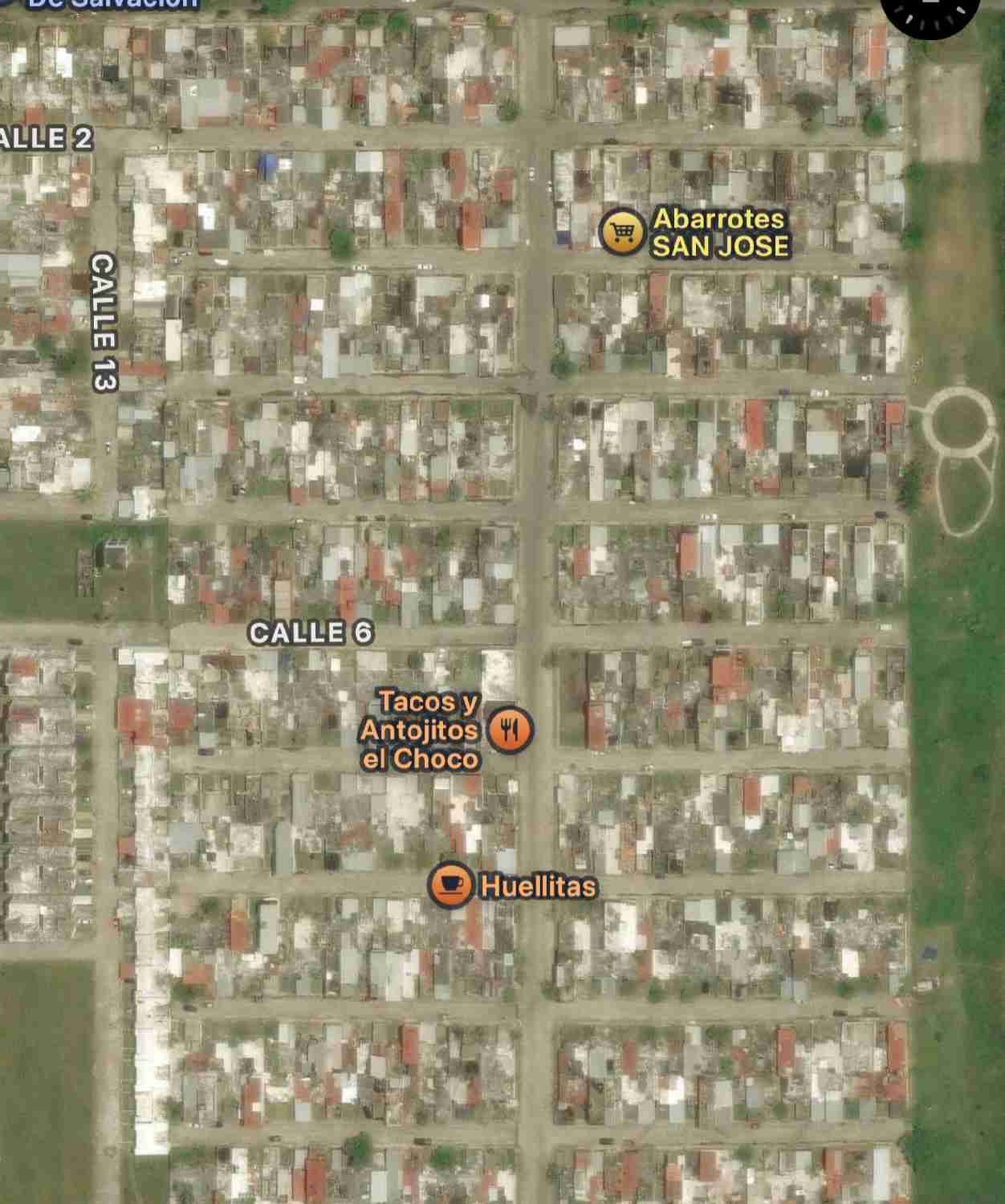Select Tacos y Antojitos el Choco restaurant pin
This screenshot has height=1204, width=1005.
pyautogui.click(x=510, y=730)
